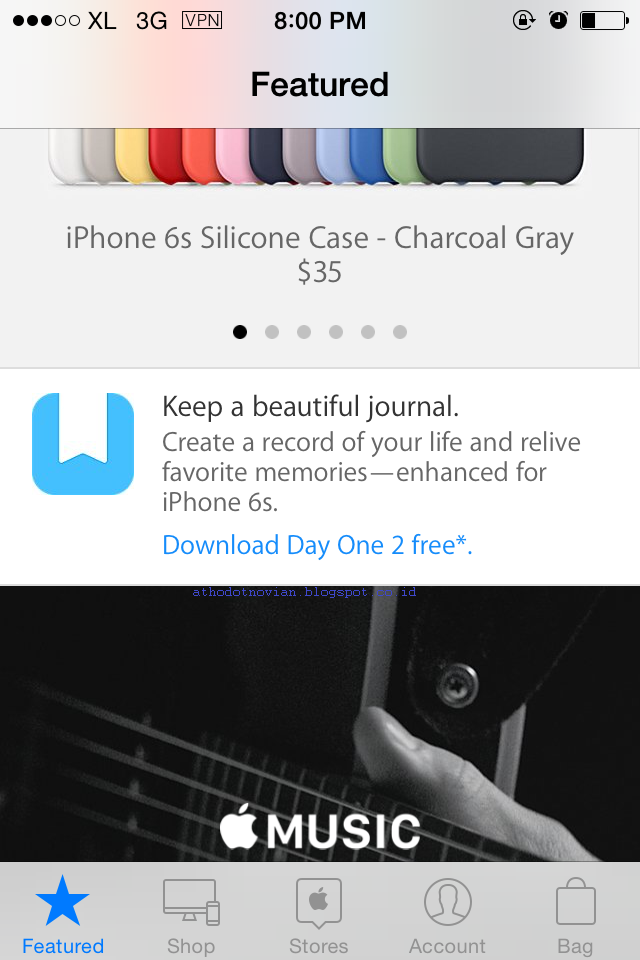This screenshot has width=640, height=960.
Task: Switch to the Shop tab
Action: 191,915
